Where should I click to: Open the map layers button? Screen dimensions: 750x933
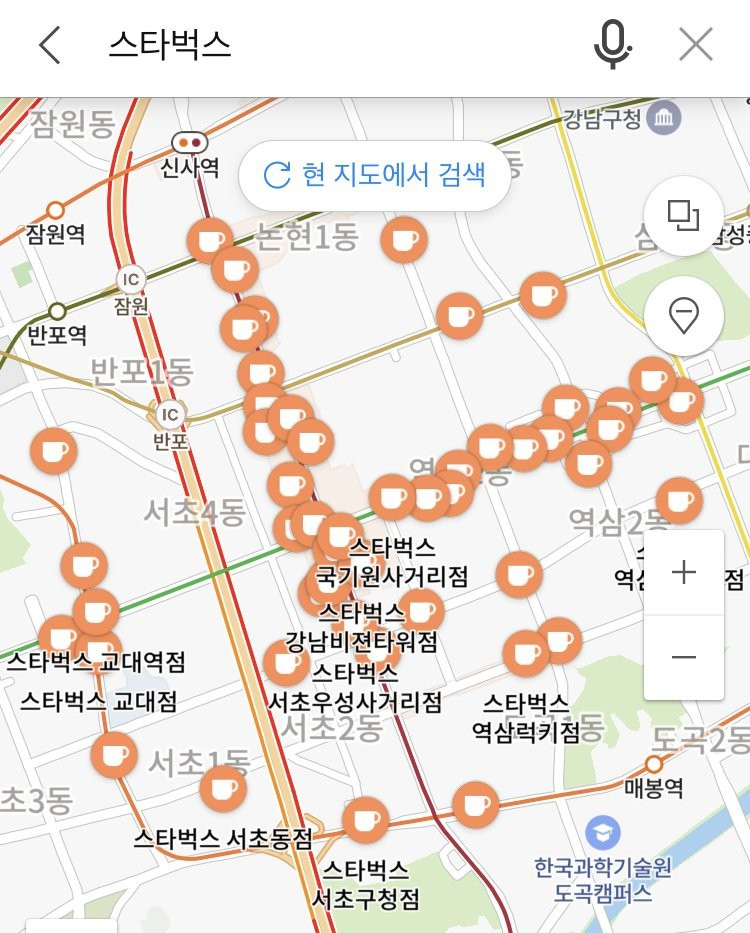coord(684,214)
